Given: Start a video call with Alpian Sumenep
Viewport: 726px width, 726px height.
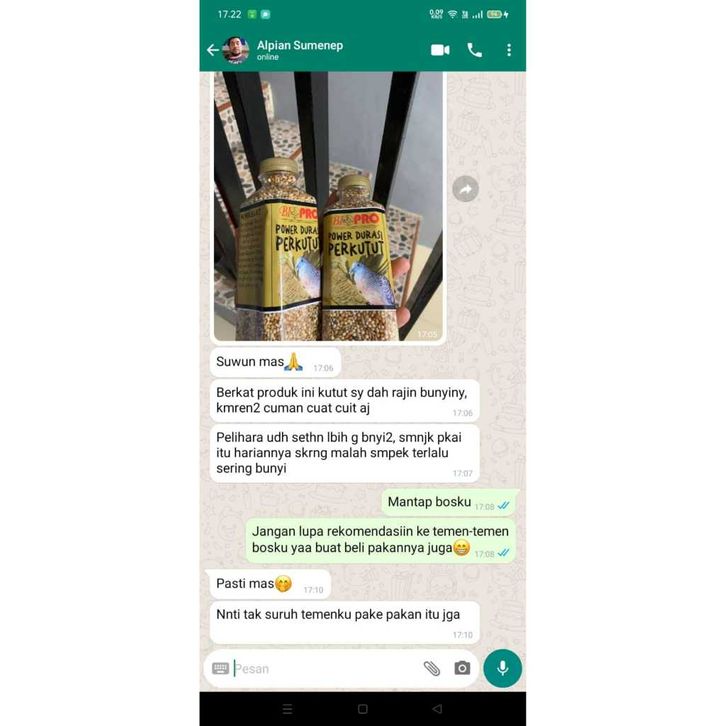Looking at the screenshot, I should pos(440,50).
